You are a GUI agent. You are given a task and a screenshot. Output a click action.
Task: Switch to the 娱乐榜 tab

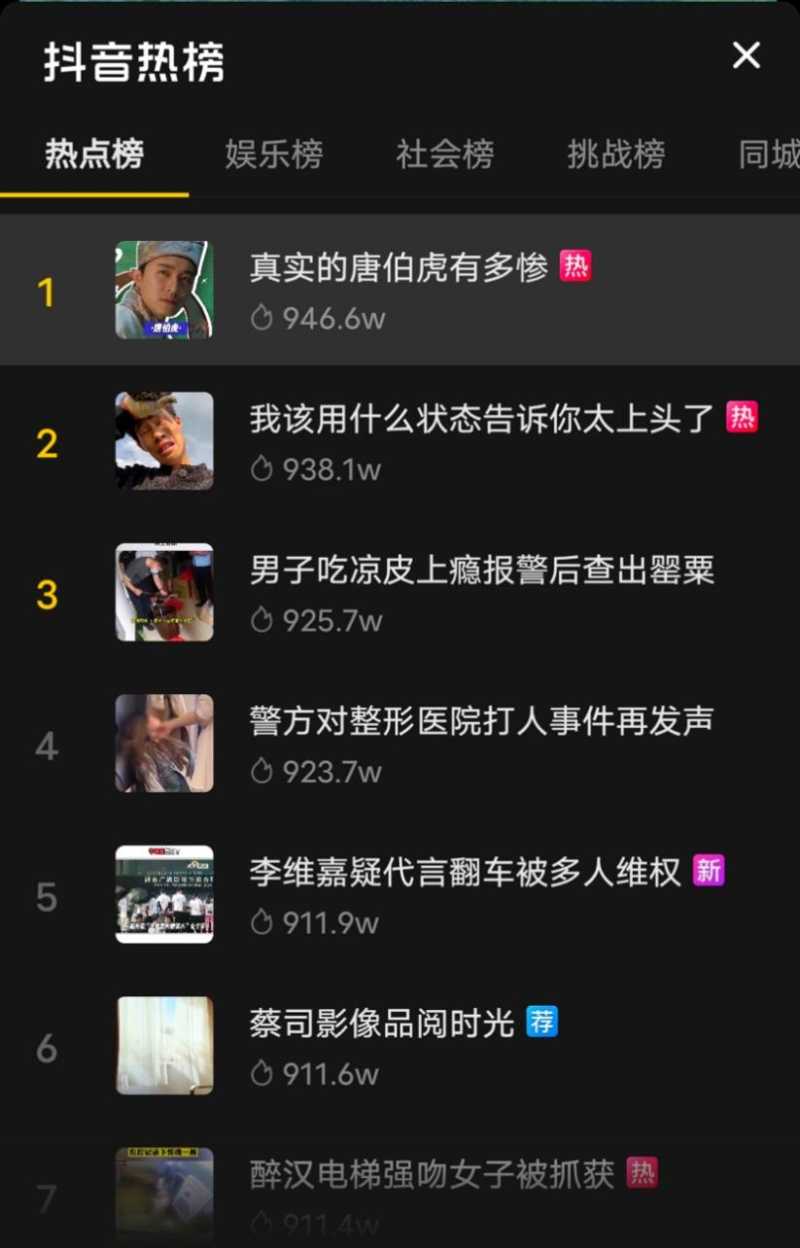tap(274, 155)
